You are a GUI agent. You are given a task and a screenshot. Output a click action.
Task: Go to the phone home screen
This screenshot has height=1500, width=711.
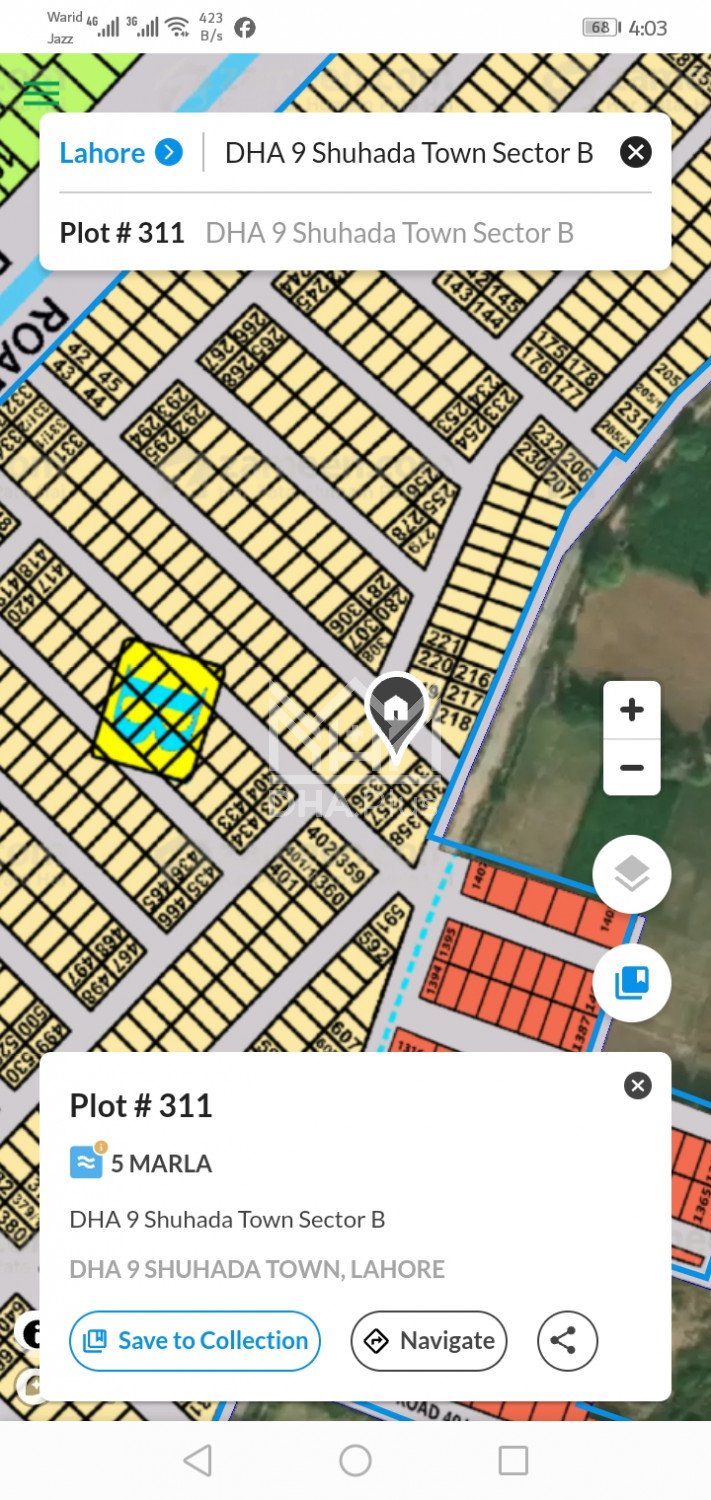point(355,1461)
